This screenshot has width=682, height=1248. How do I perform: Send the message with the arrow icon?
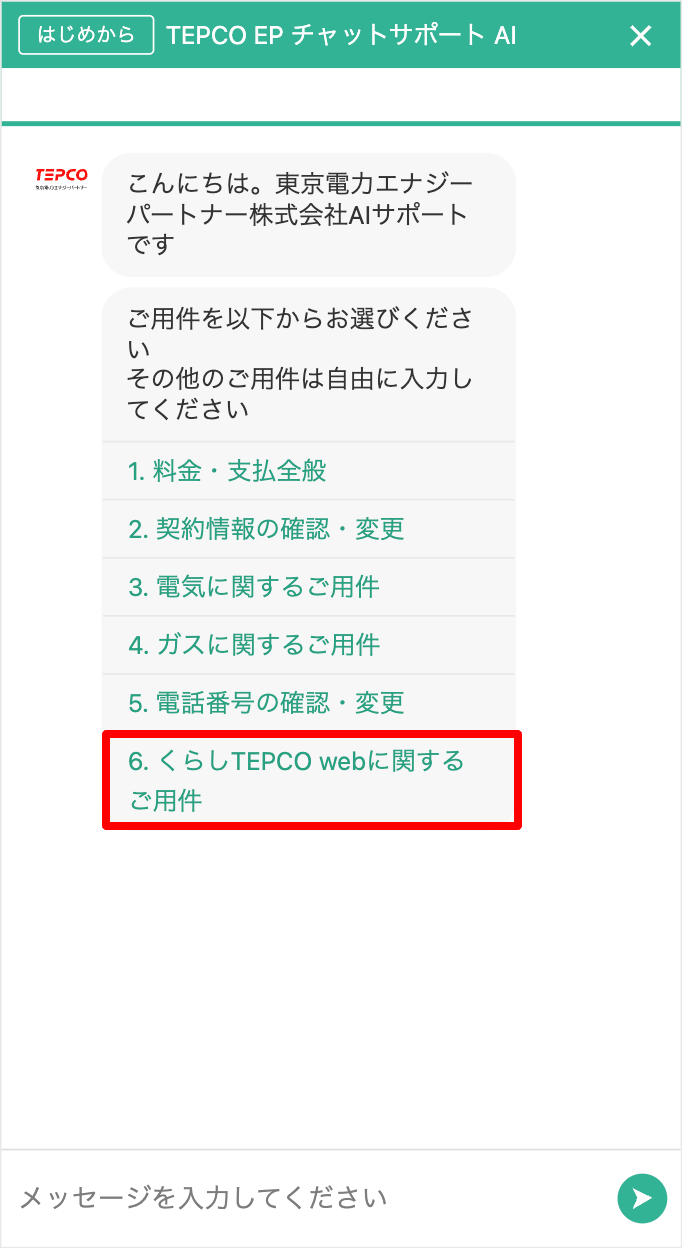click(642, 1198)
